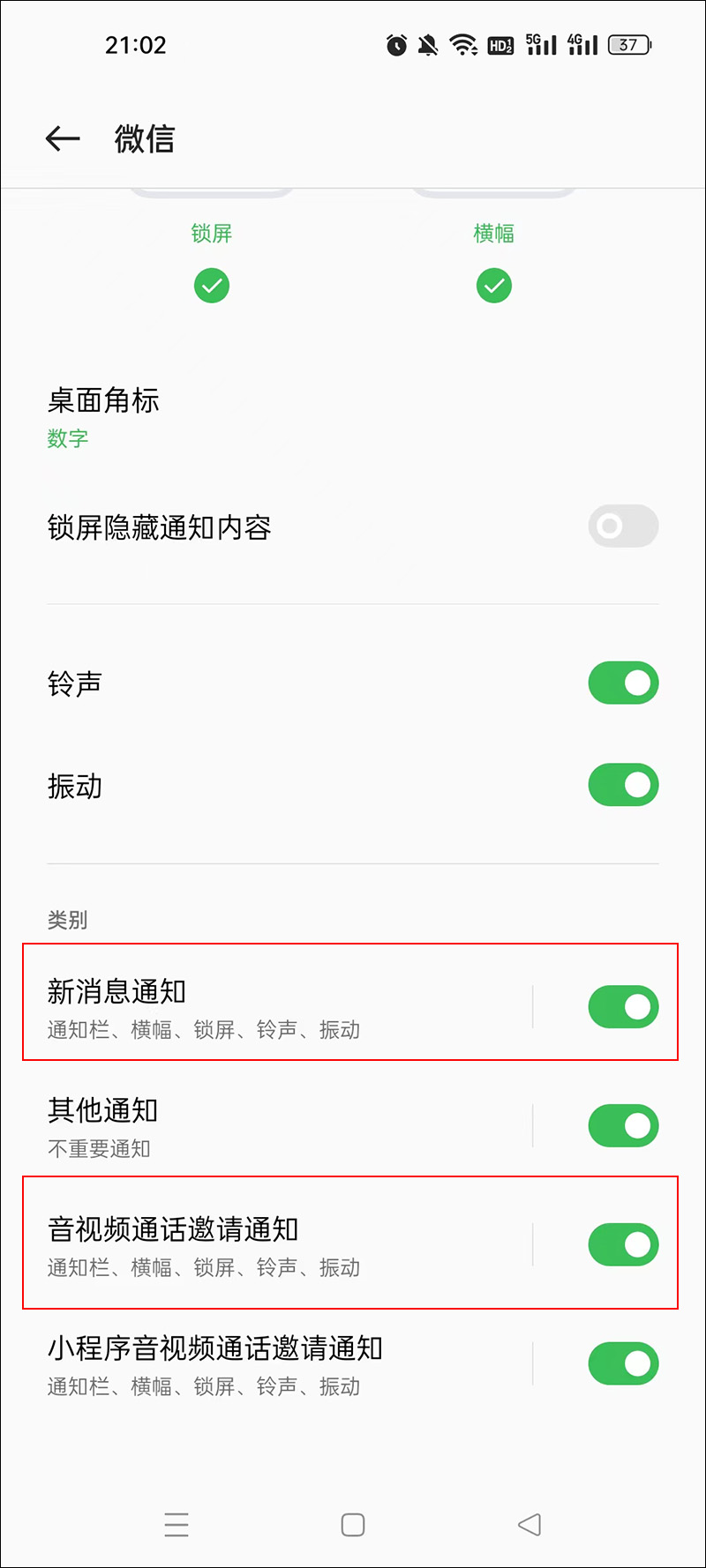Tap the 微信 page title
Viewport: 706px width, 1568px height.
click(x=145, y=138)
